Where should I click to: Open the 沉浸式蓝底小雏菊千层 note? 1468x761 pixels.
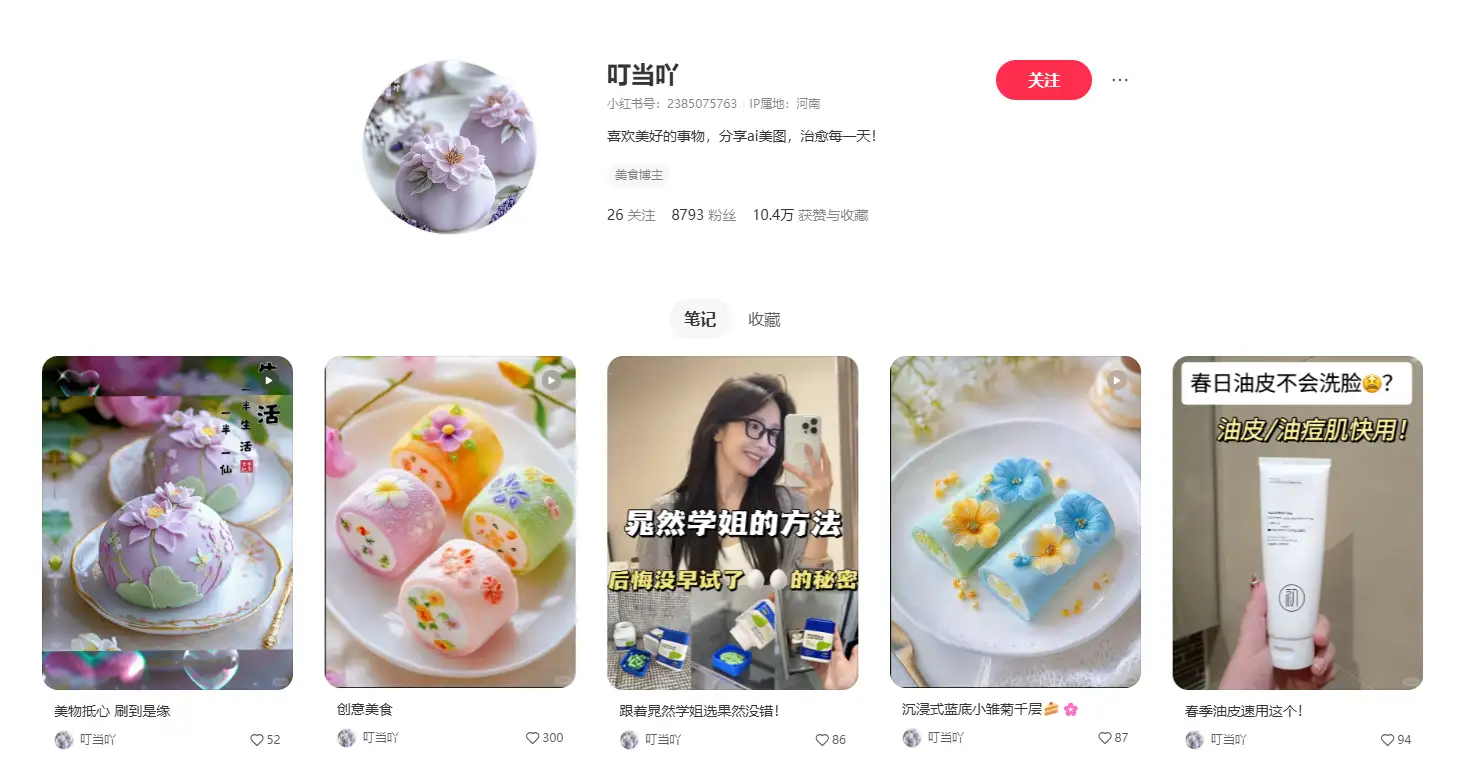pyautogui.click(x=1015, y=521)
